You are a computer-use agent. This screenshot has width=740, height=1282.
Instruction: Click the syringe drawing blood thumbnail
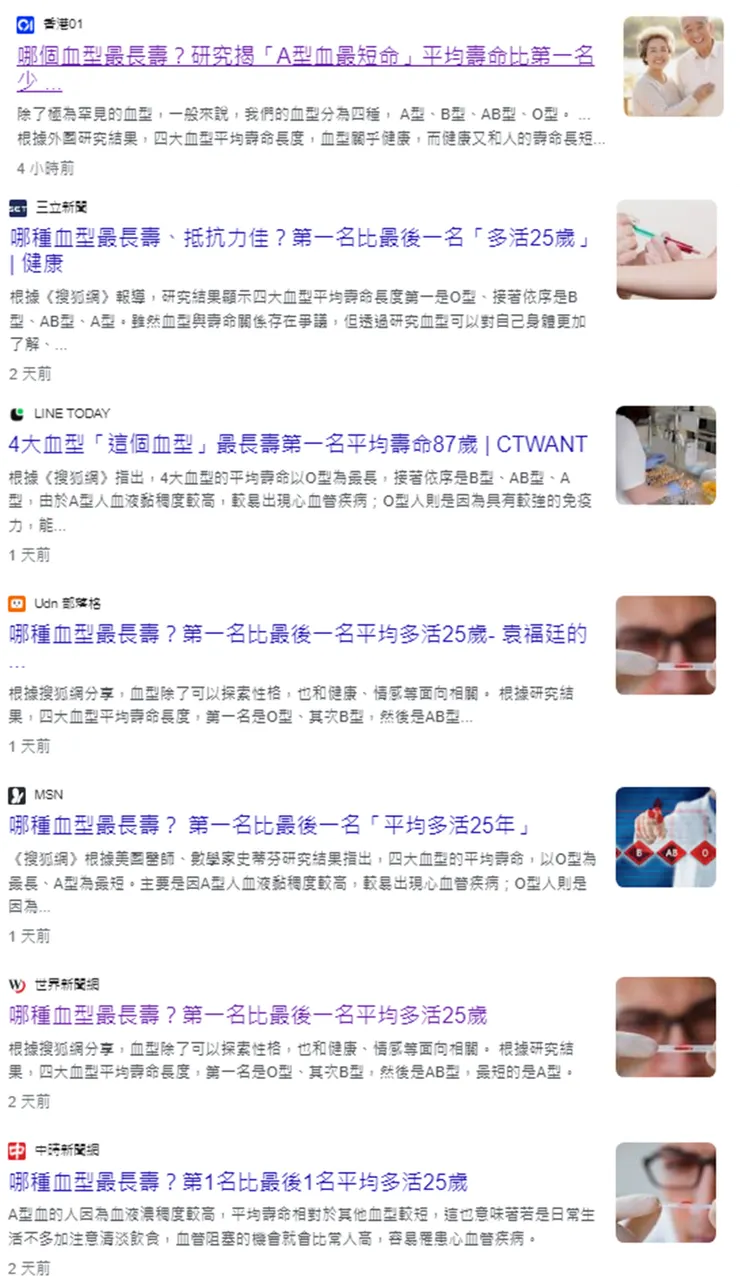666,250
